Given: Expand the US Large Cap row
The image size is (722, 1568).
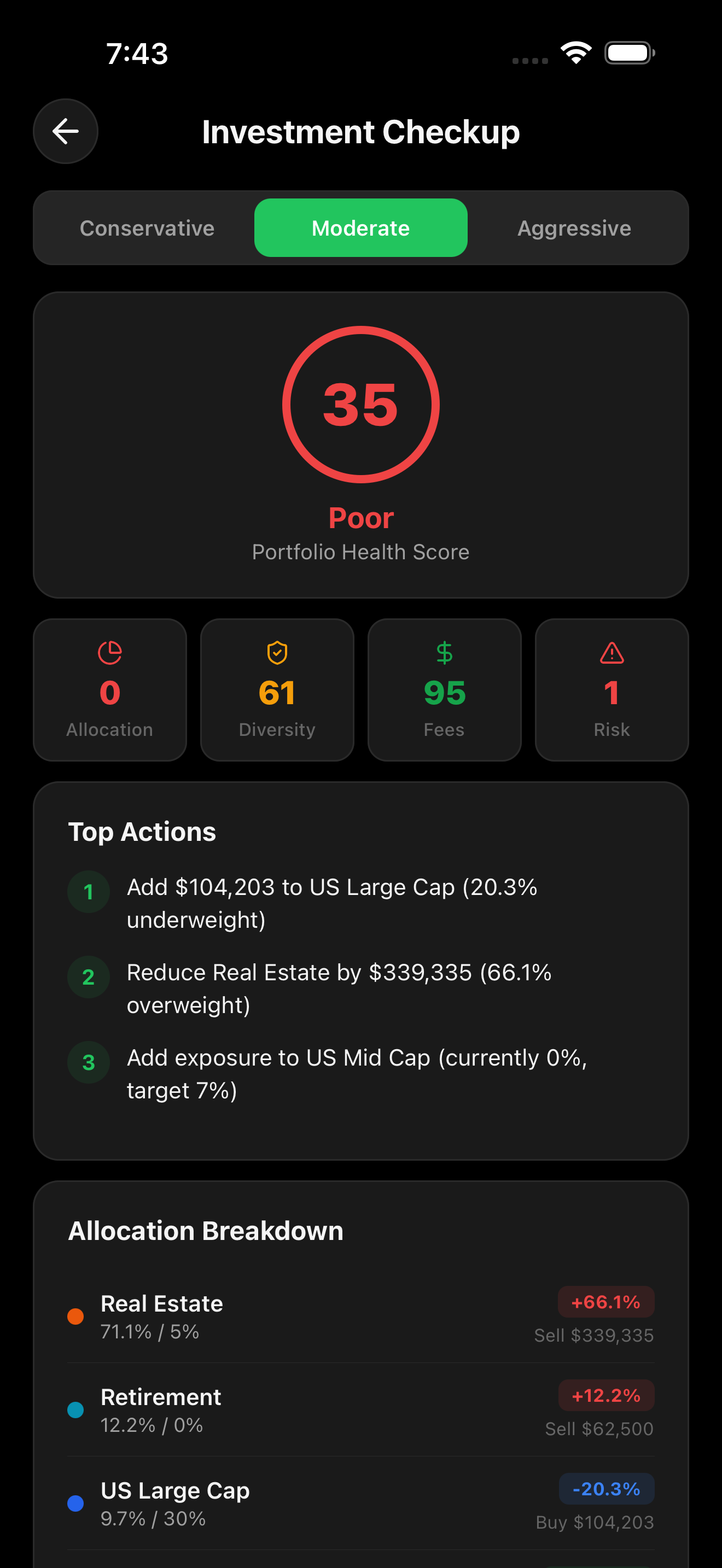Looking at the screenshot, I should tap(361, 1503).
